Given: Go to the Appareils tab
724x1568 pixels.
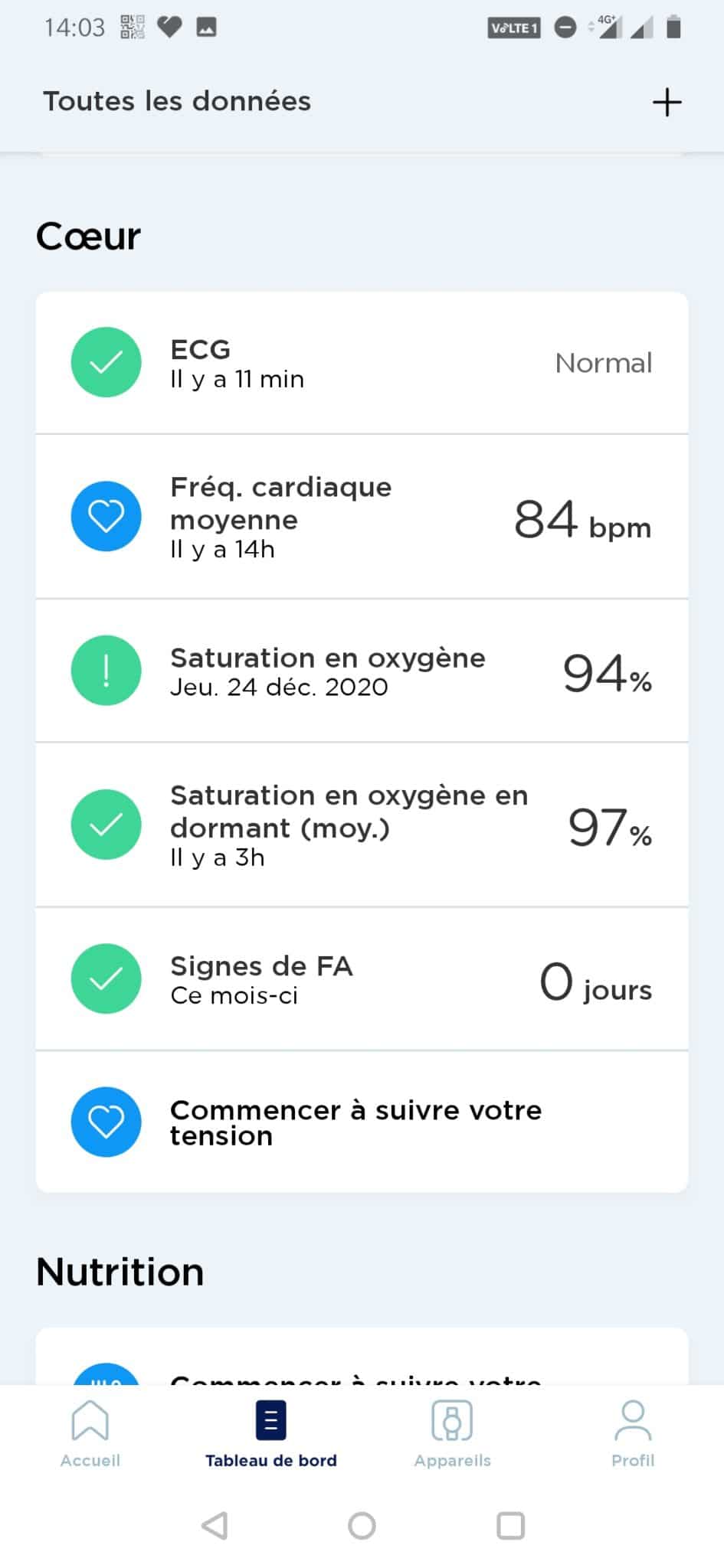Looking at the screenshot, I should (452, 1433).
